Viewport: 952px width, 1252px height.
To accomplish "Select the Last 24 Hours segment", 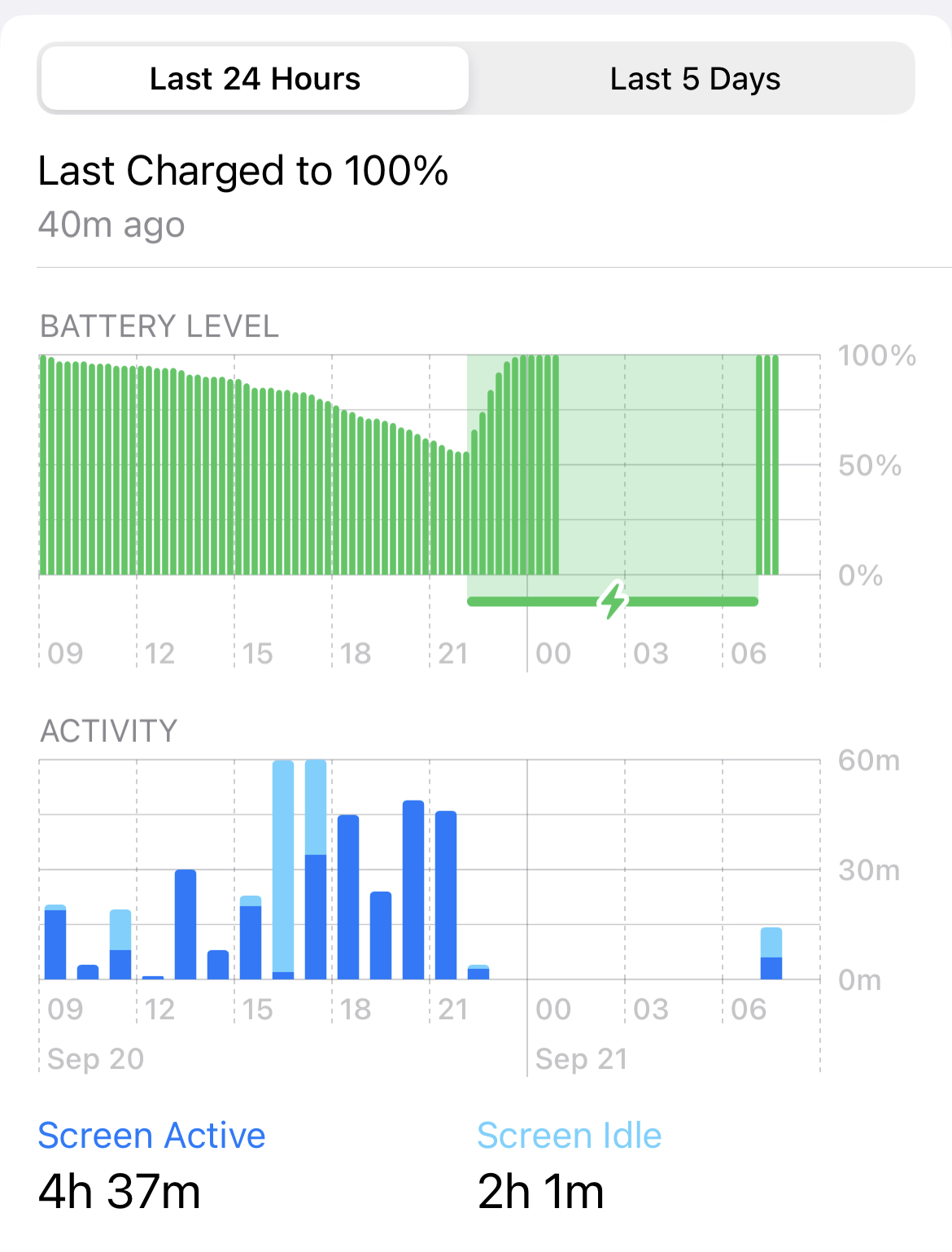I will coord(255,79).
